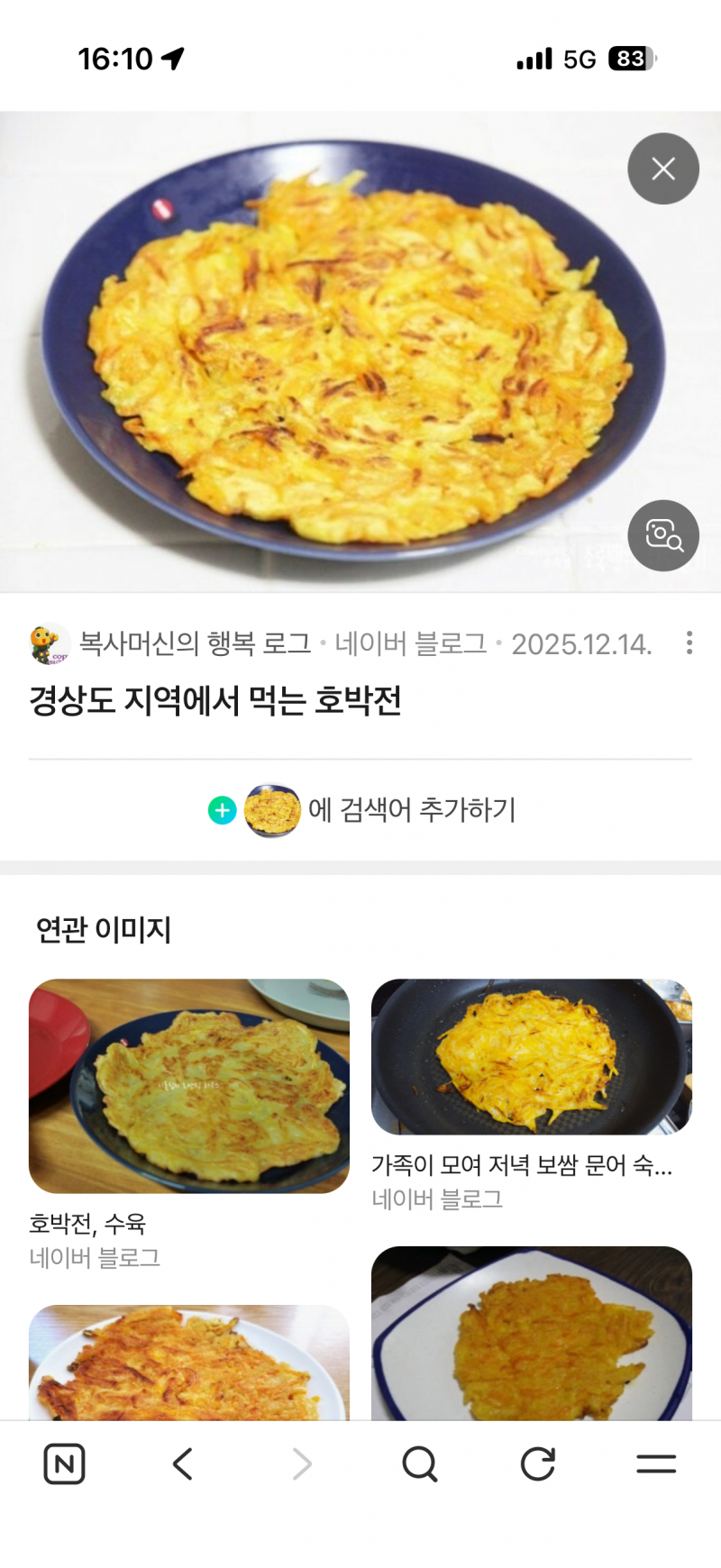Screen dimensions: 721x1568
Task: Switch to the forward navigation arrow
Action: click(301, 1463)
